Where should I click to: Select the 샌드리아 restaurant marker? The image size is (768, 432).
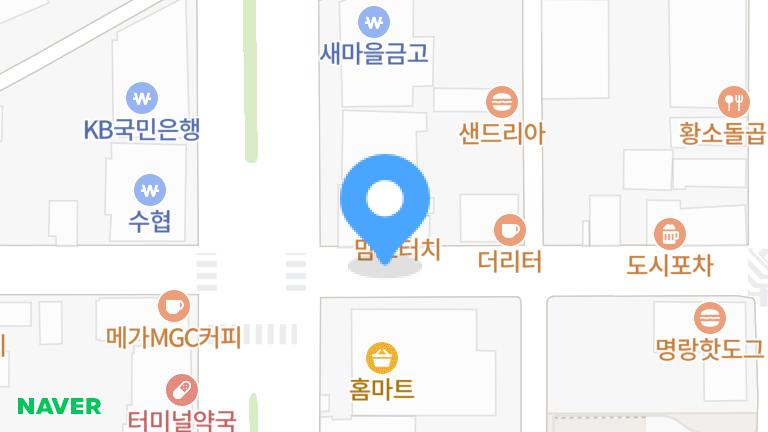(x=501, y=102)
